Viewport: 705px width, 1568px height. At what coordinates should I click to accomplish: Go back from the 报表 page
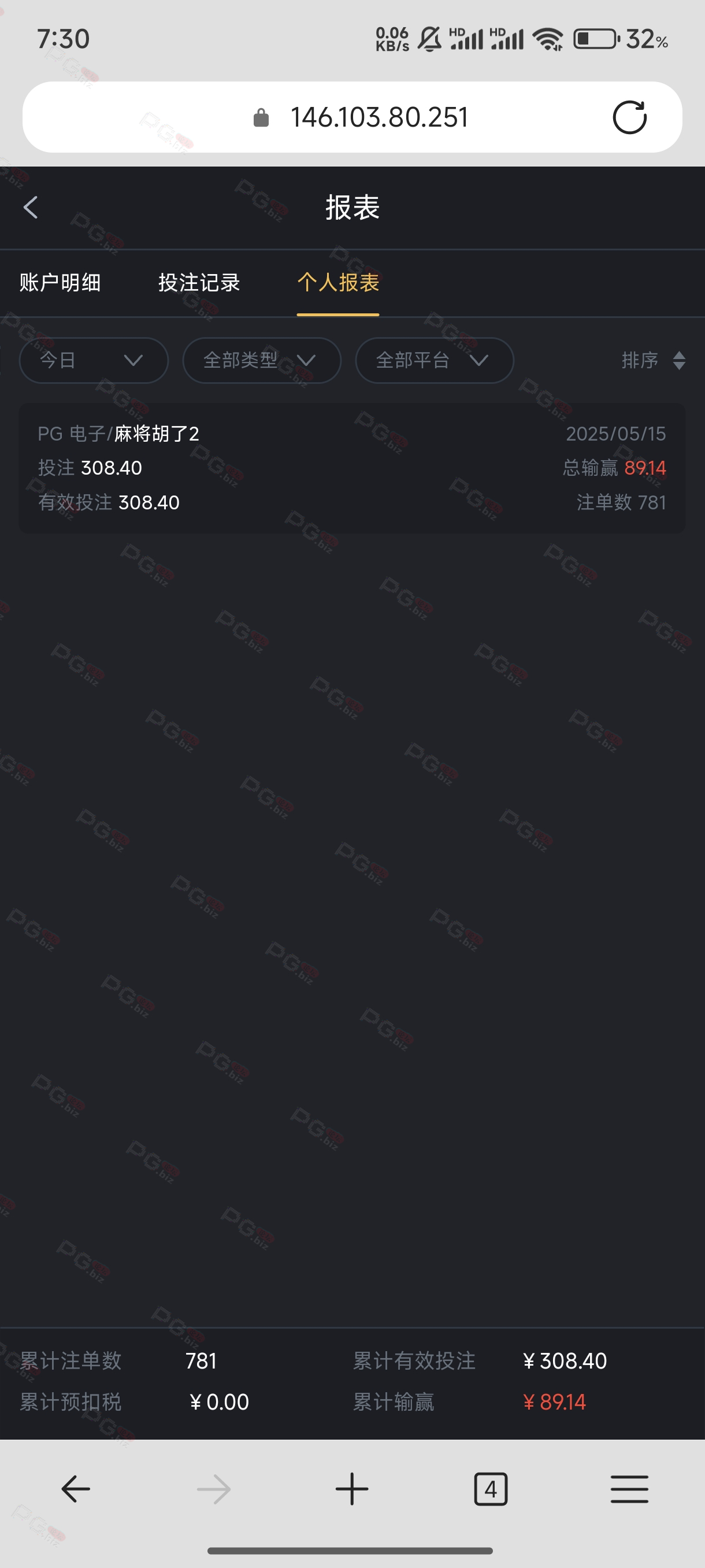pos(31,207)
